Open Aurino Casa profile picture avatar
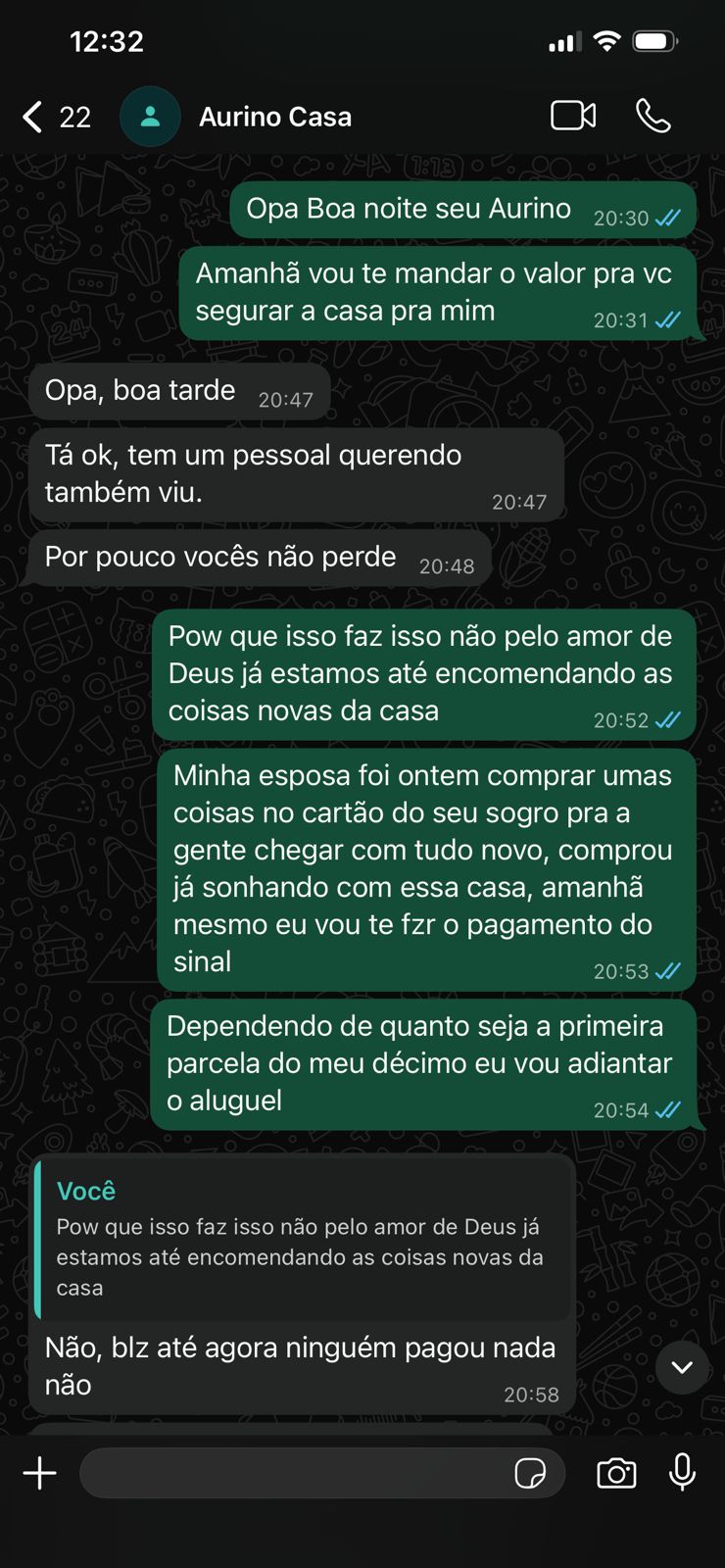This screenshot has width=725, height=1568. click(150, 117)
